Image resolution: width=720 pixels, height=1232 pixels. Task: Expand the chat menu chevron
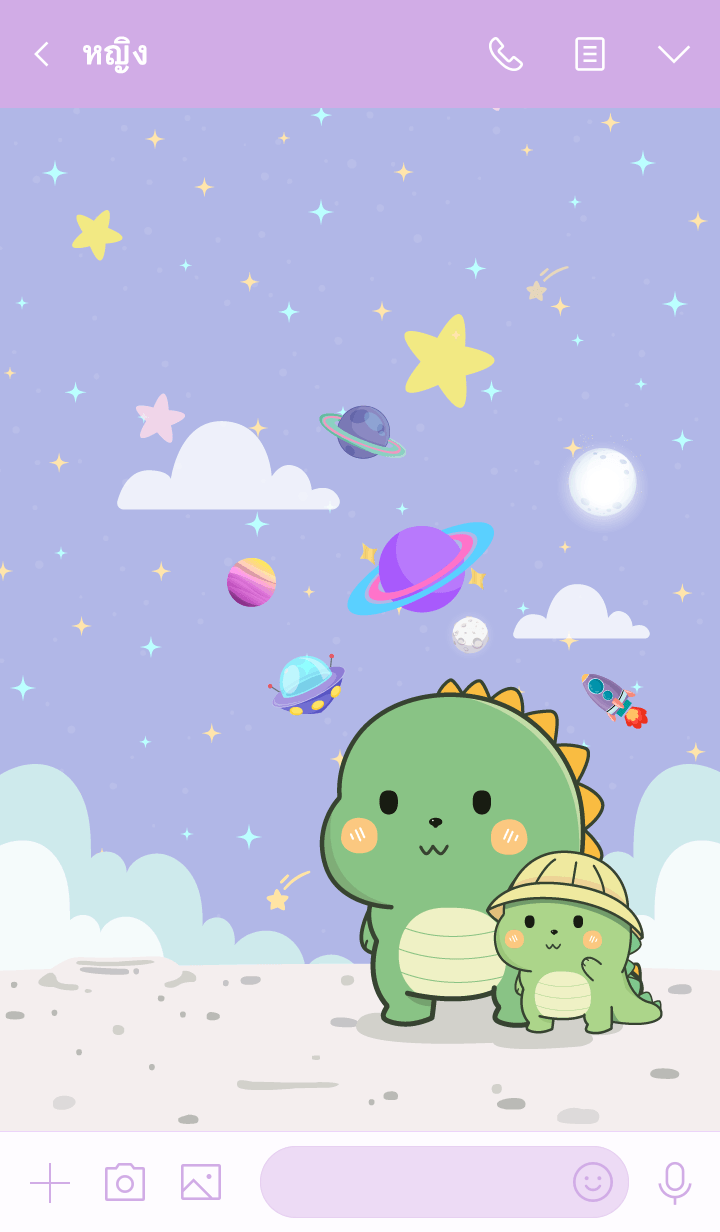tap(673, 54)
